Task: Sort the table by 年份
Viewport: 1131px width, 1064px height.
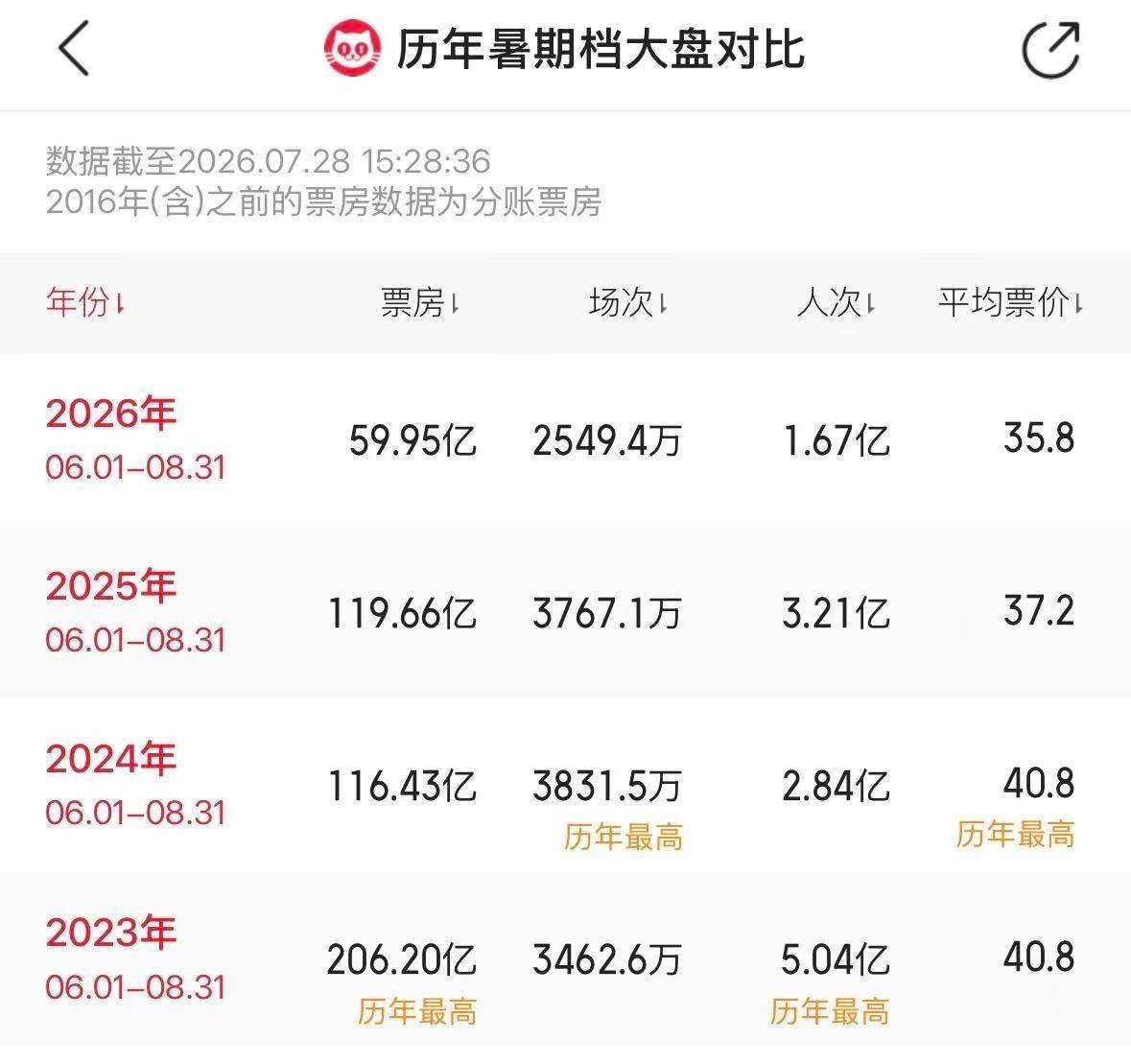Action: 85,301
